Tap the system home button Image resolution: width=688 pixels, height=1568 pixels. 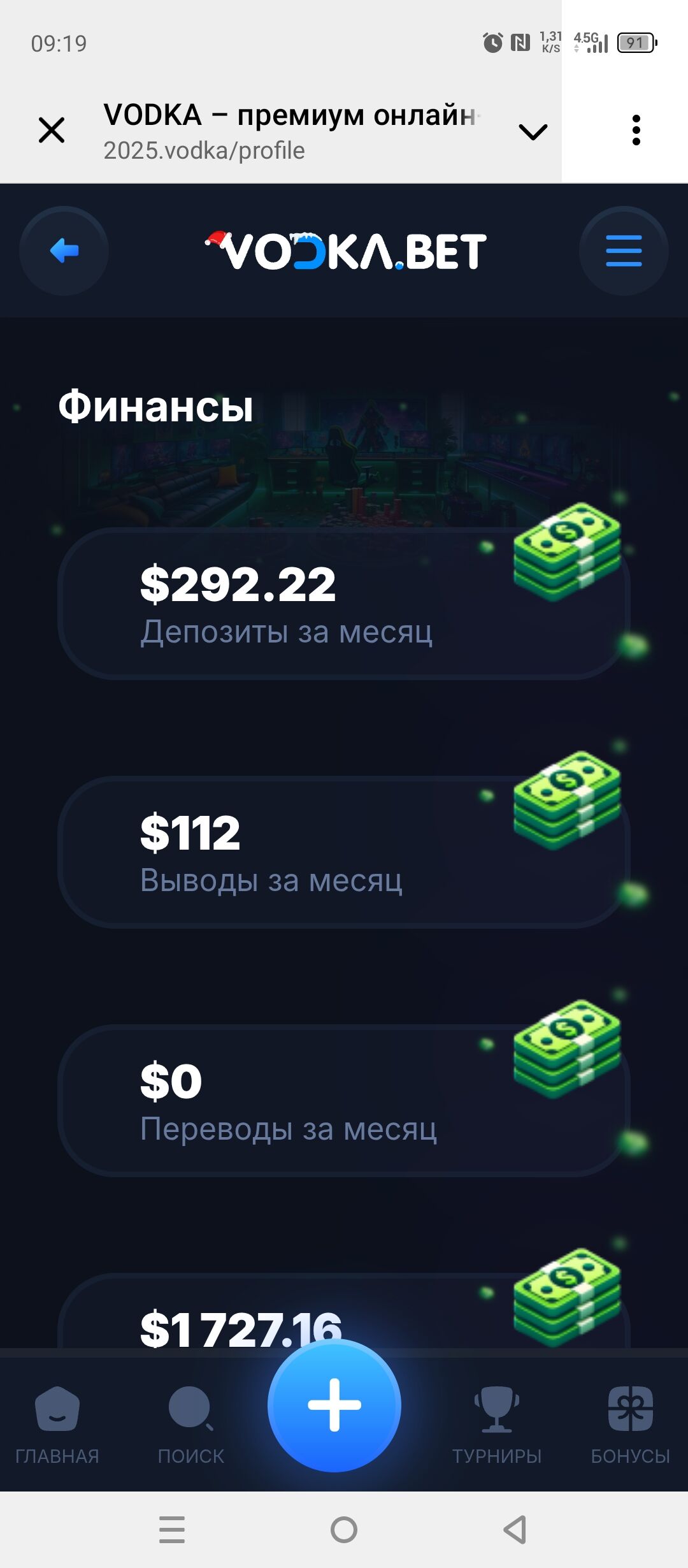point(344,1529)
